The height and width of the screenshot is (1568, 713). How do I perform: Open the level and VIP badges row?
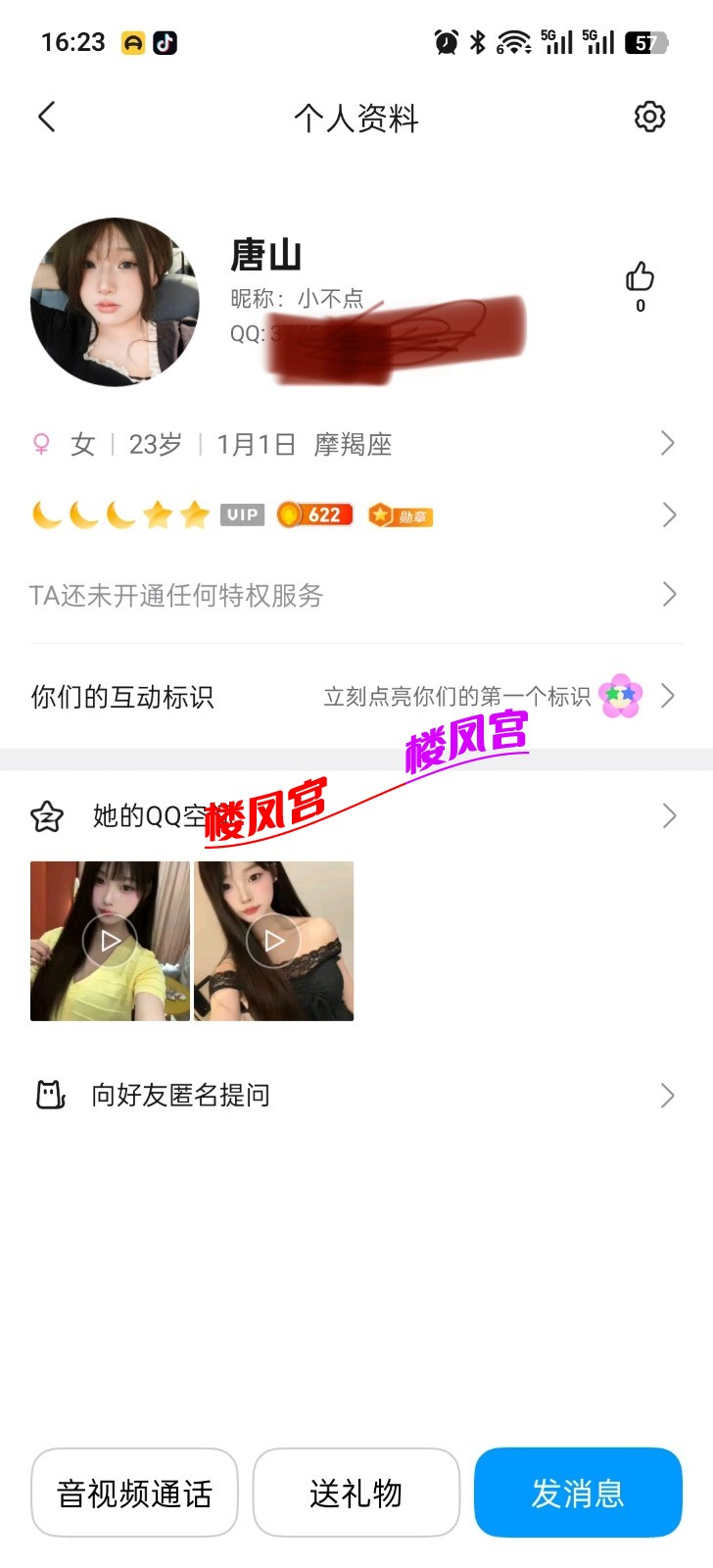(356, 514)
